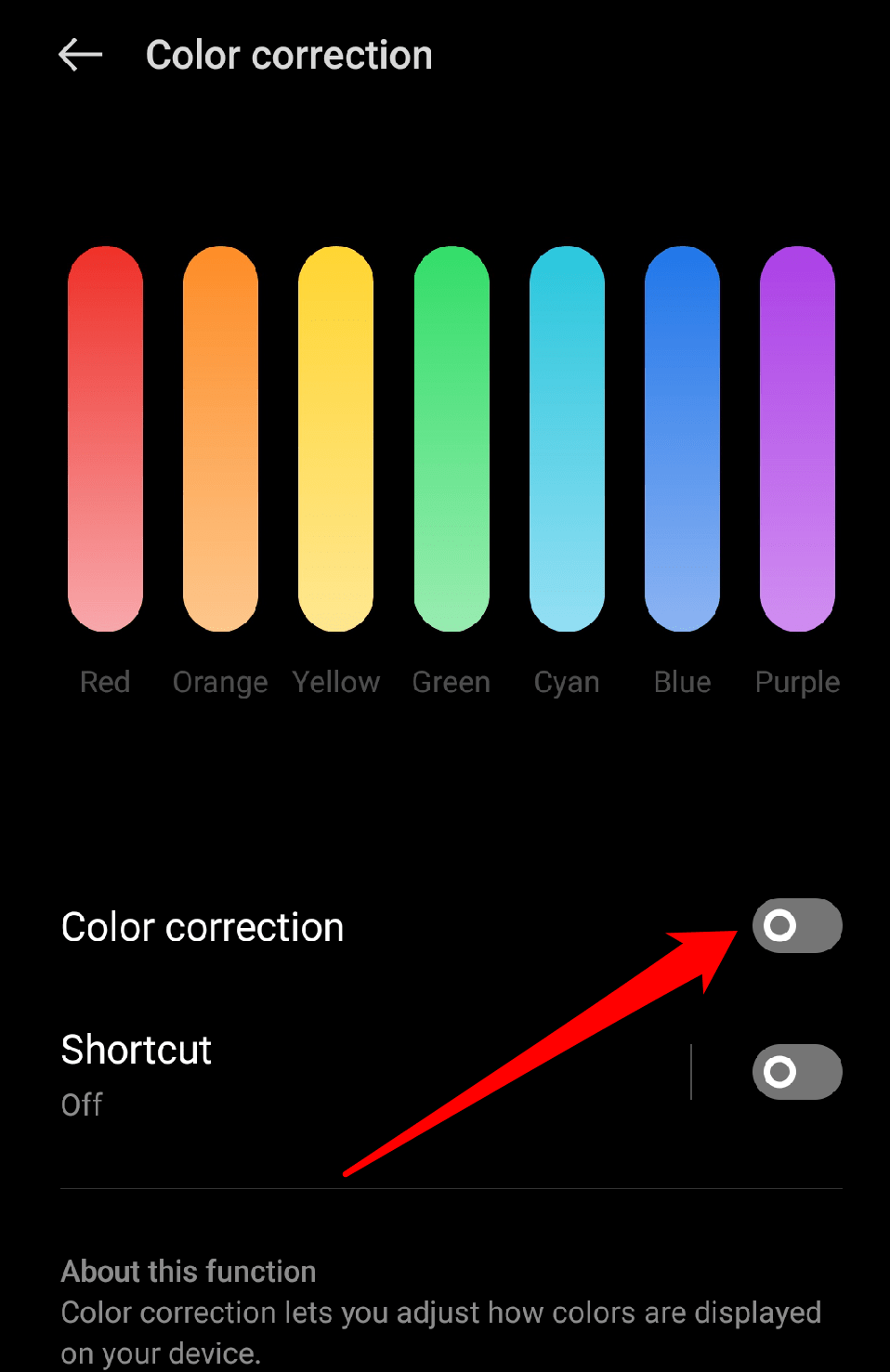Select the Yellow color bar
The width and height of the screenshot is (890, 1372).
(335, 437)
